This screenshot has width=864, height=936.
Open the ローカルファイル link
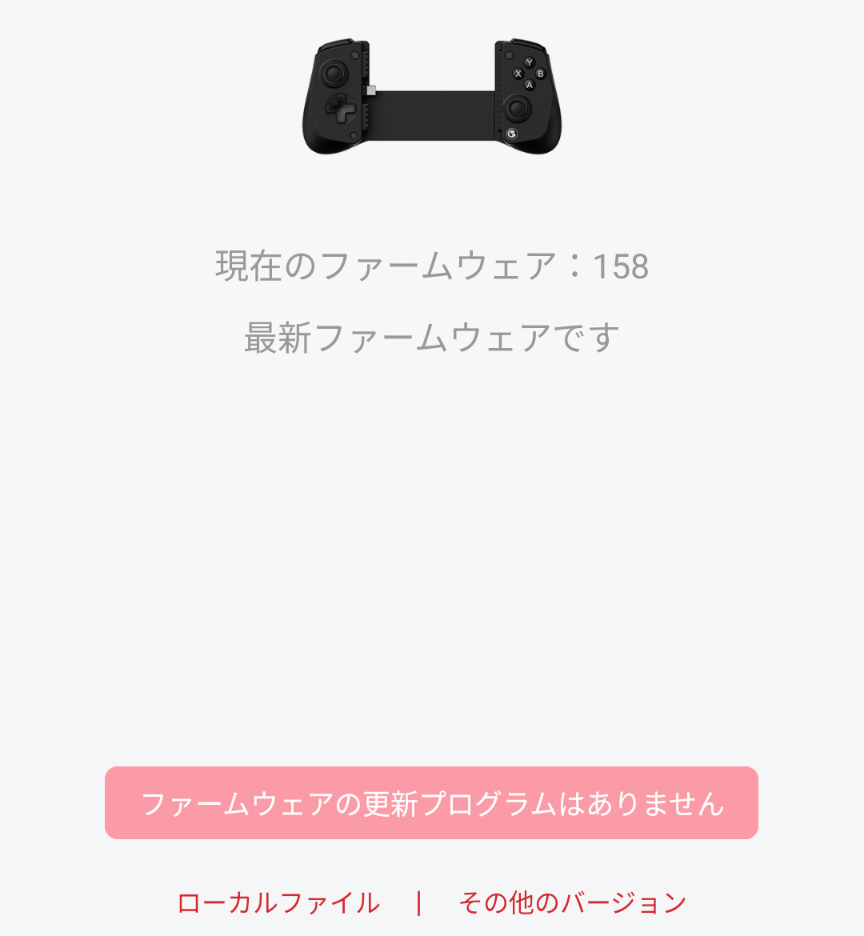[278, 903]
